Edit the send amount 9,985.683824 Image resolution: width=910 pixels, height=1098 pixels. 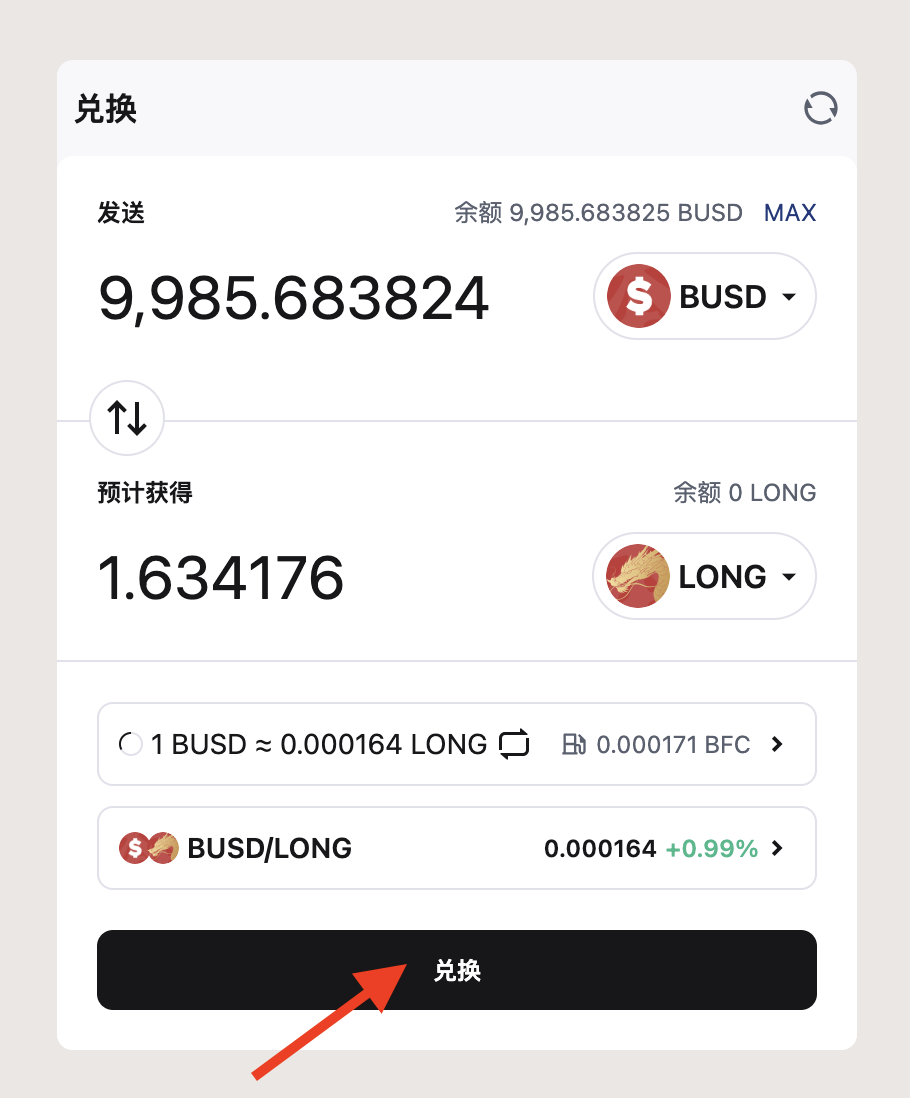click(294, 298)
